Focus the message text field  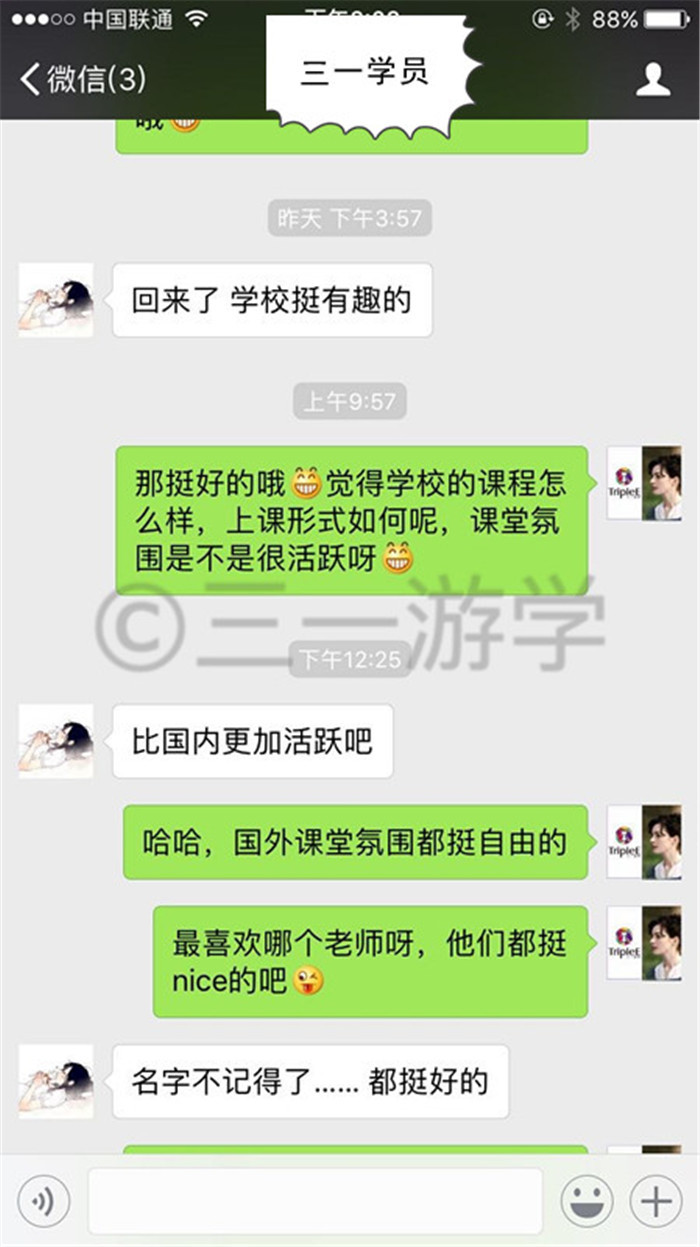point(315,1201)
